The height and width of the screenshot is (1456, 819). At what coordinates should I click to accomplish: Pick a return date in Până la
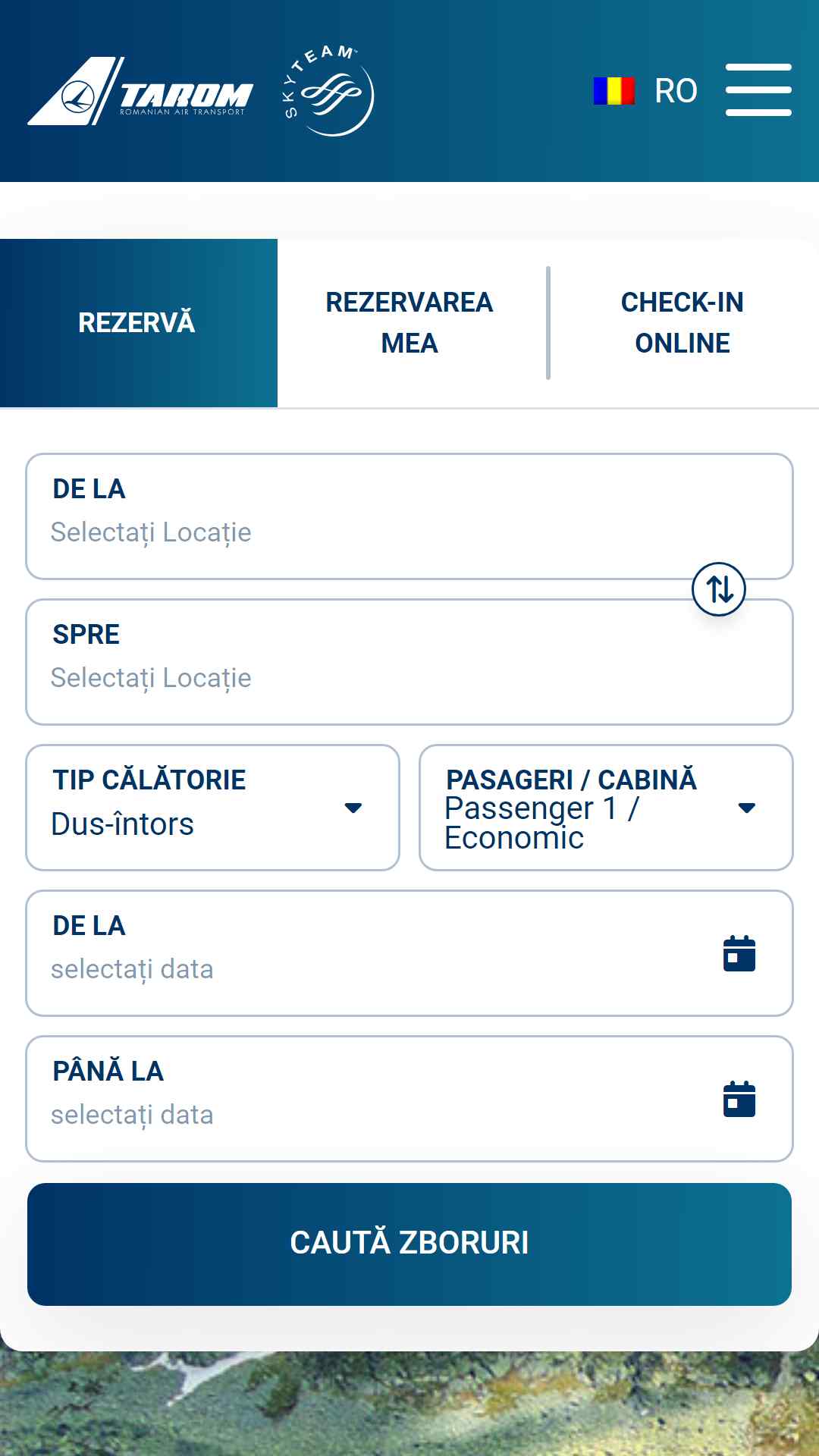(x=409, y=1099)
